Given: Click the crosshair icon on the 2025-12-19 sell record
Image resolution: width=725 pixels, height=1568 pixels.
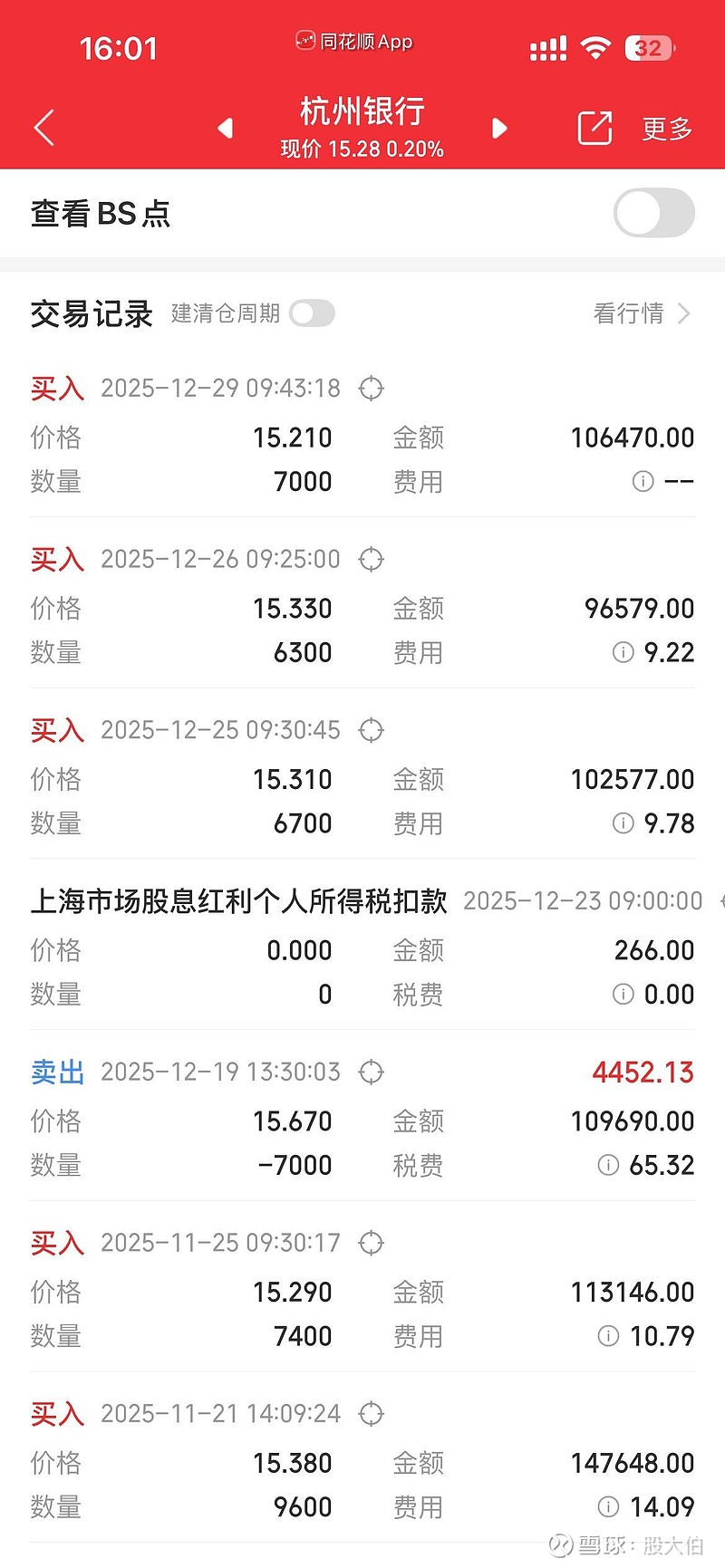Looking at the screenshot, I should (372, 1072).
